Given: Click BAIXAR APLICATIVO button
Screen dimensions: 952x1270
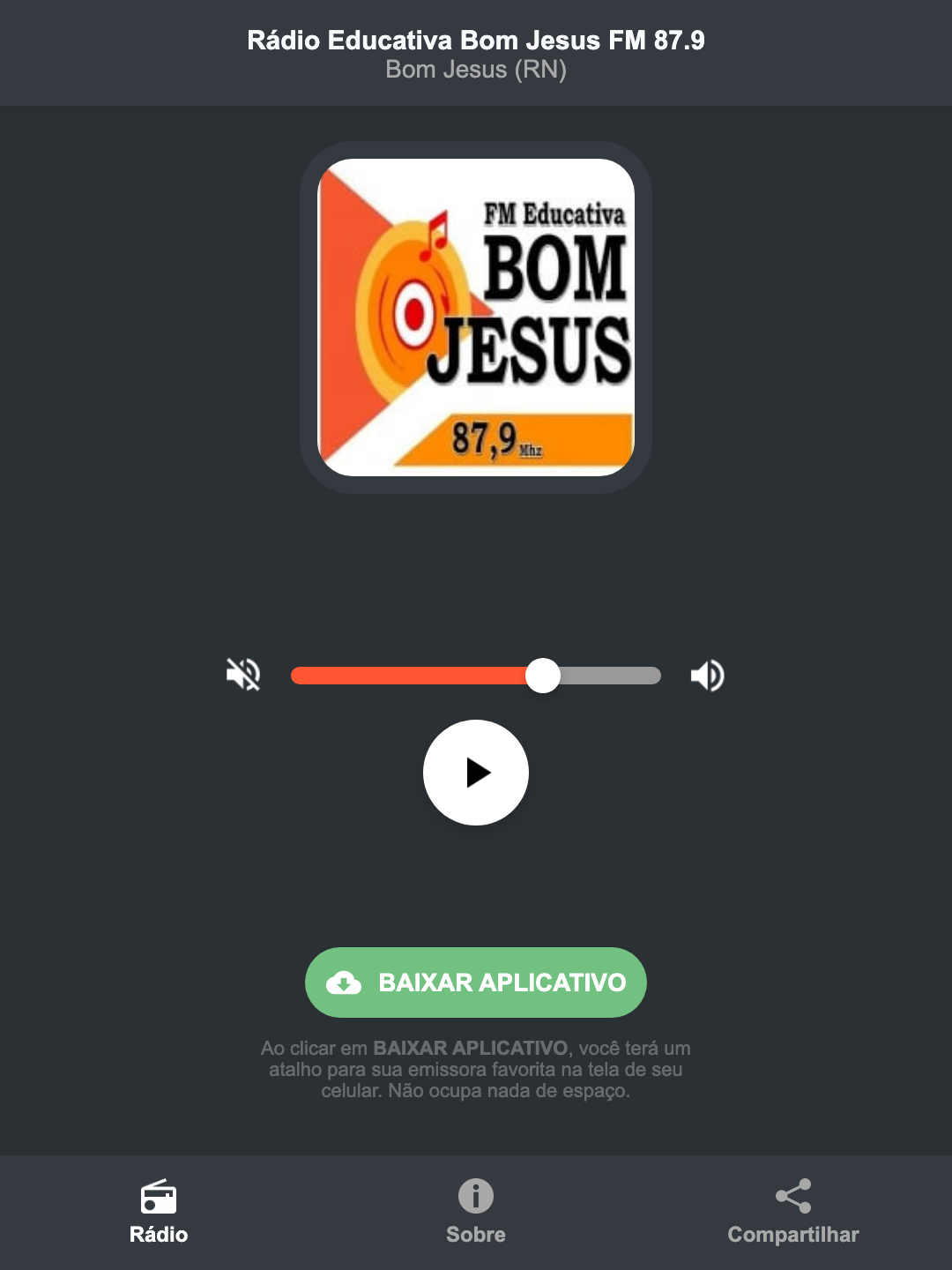Looking at the screenshot, I should point(475,982).
